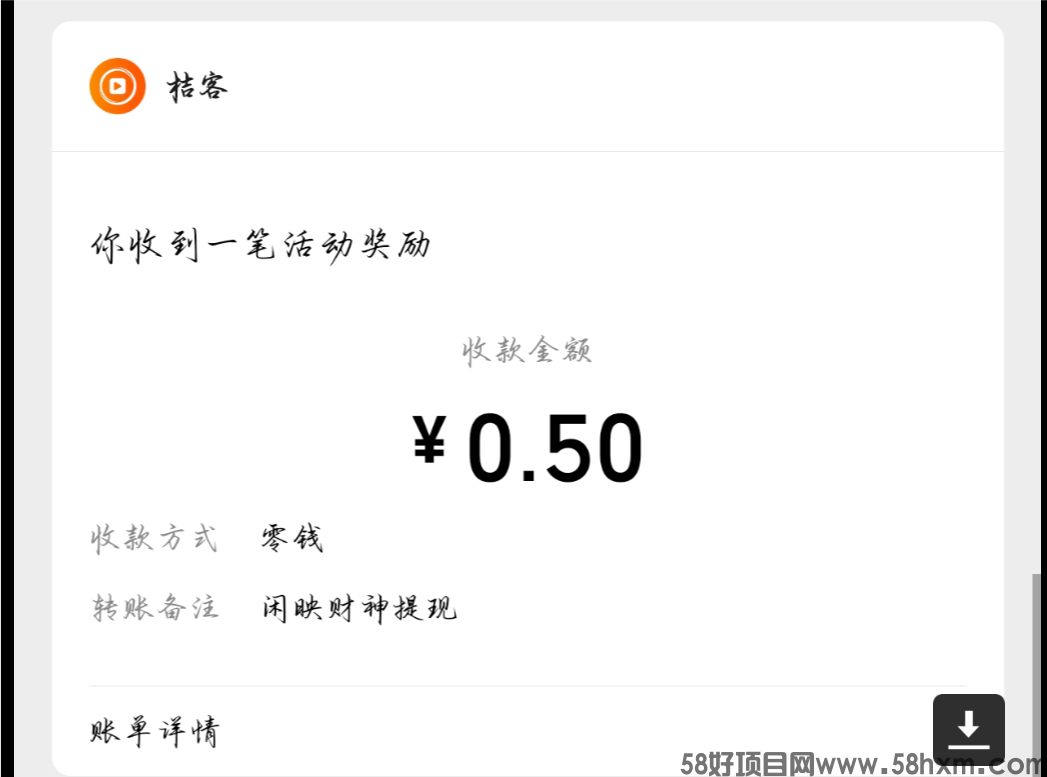1047x777 pixels.
Task: Open the 账单详情 bill details row
Action: (x=155, y=732)
